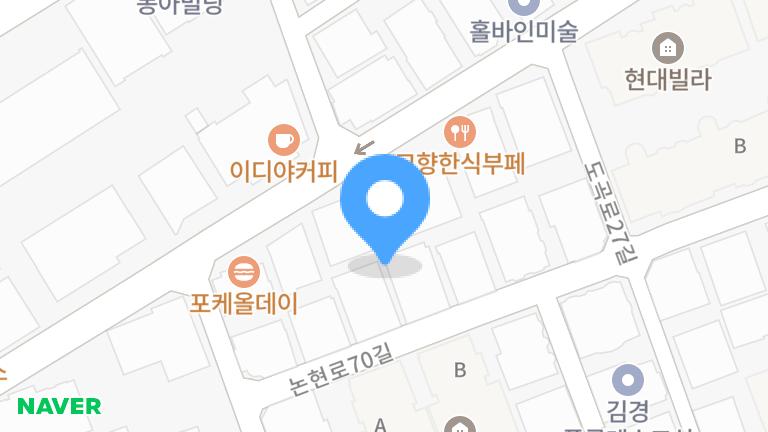Image resolution: width=768 pixels, height=432 pixels.
Task: Select the 고향한식부페 restaurant marker
Action: point(461,130)
